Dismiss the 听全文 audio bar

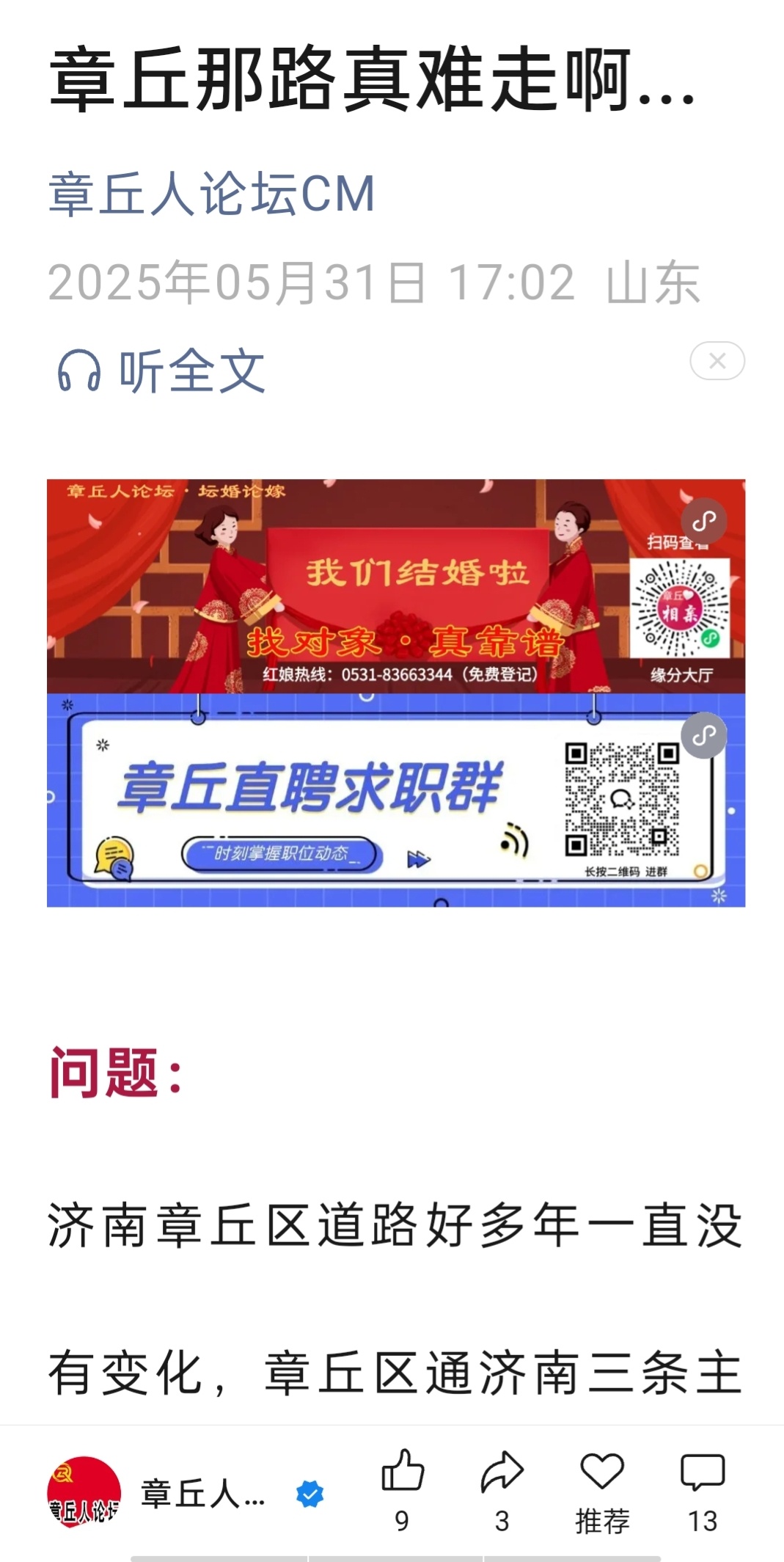[x=717, y=361]
